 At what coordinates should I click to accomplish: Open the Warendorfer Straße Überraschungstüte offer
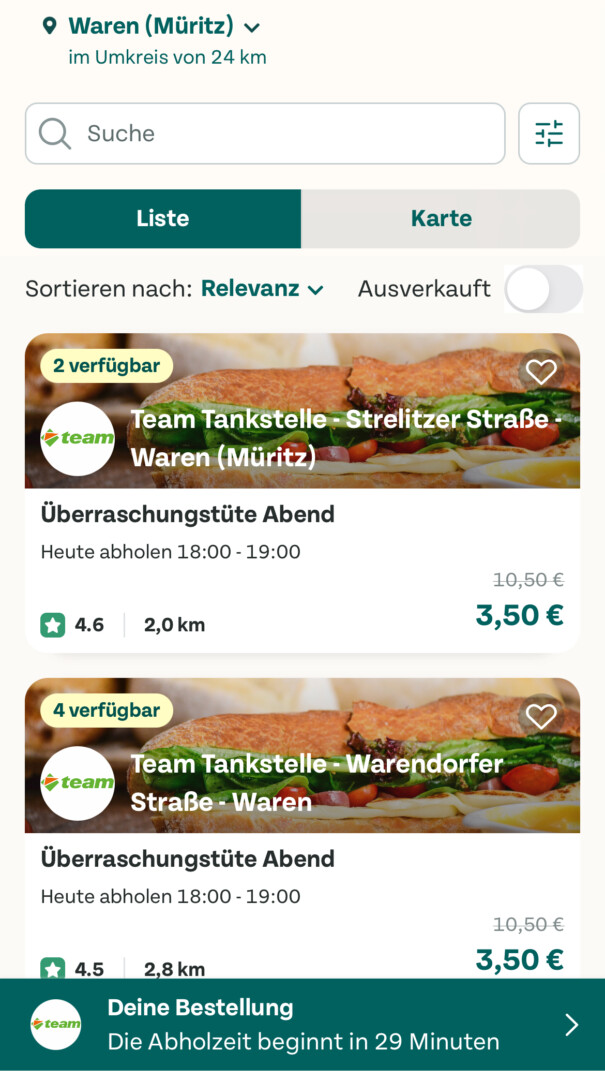click(x=300, y=900)
